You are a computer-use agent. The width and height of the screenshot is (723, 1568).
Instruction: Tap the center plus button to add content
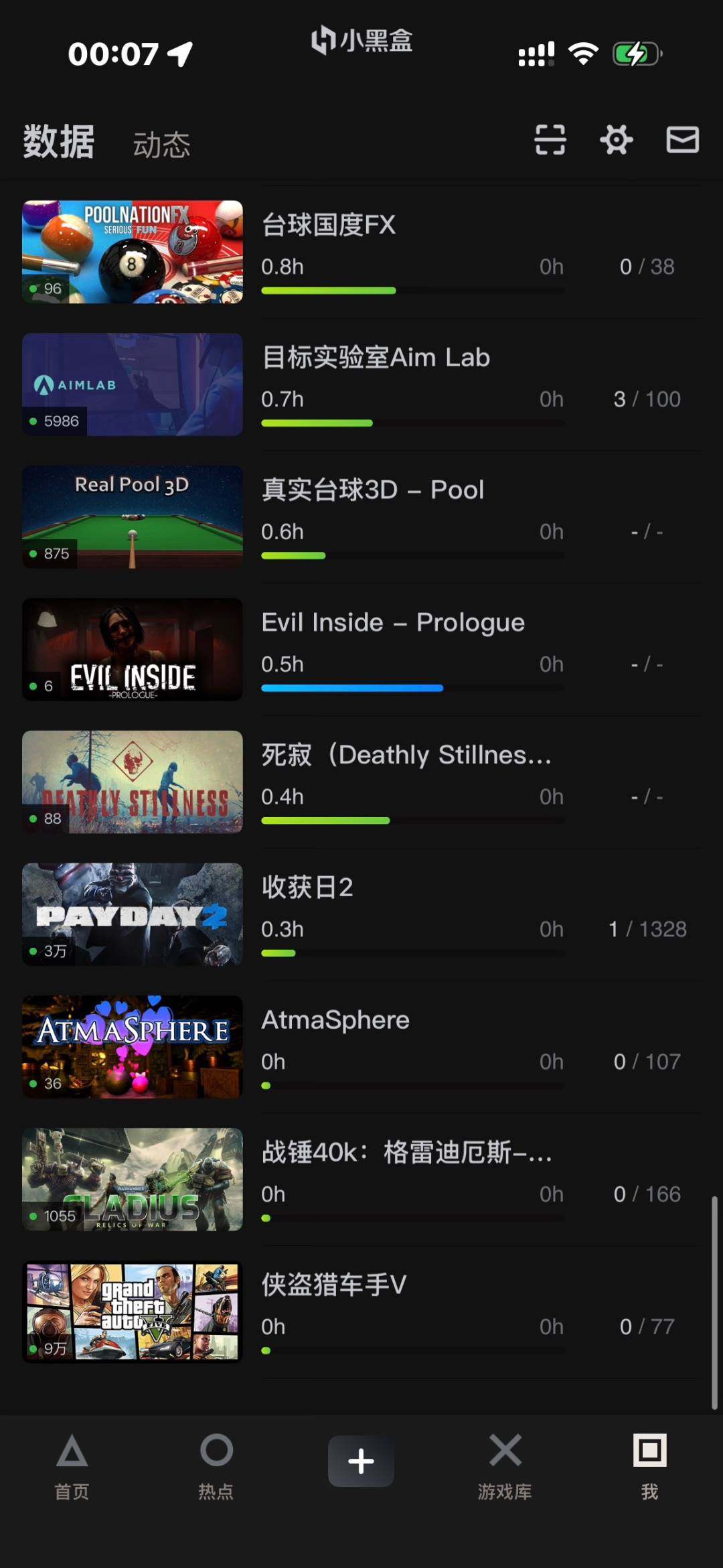coord(361,1462)
